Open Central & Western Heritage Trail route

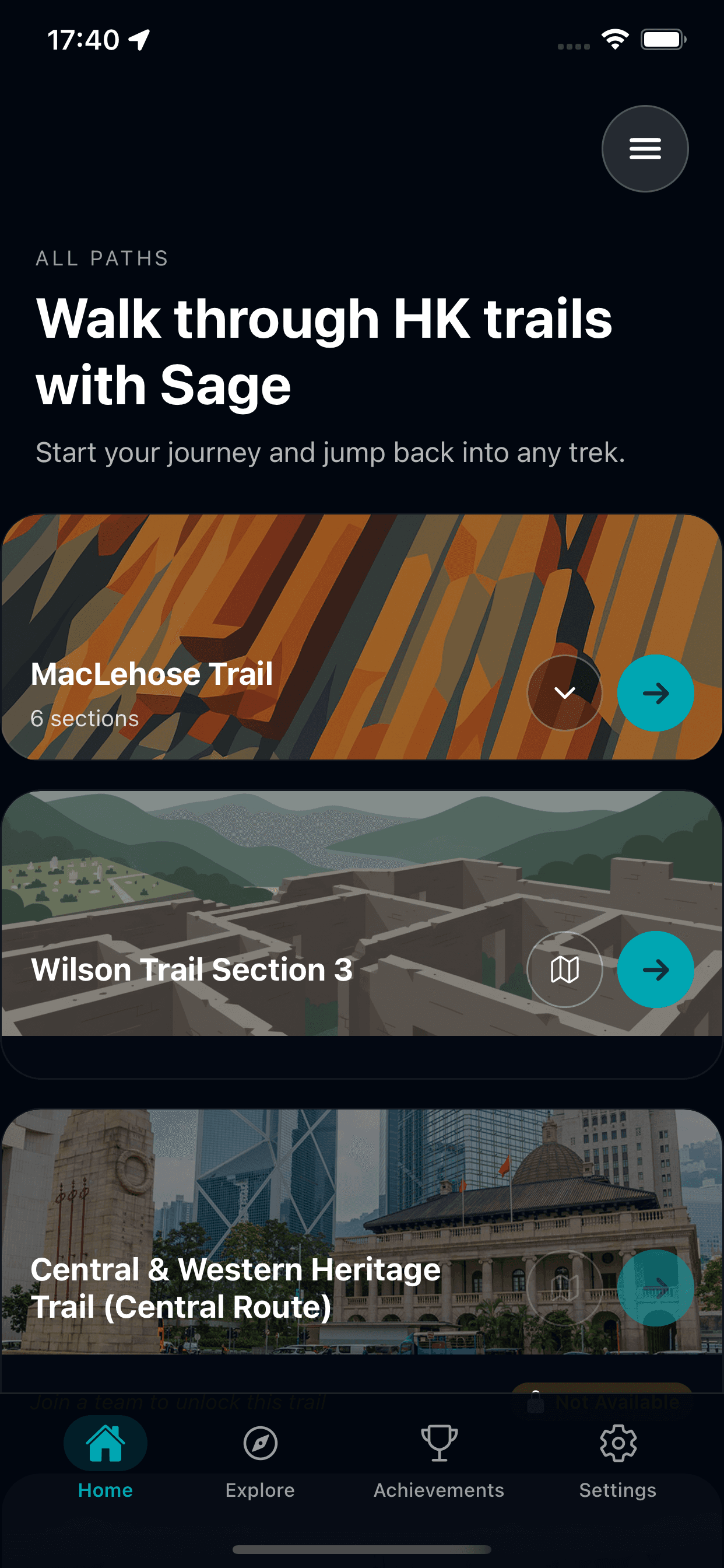point(655,1286)
